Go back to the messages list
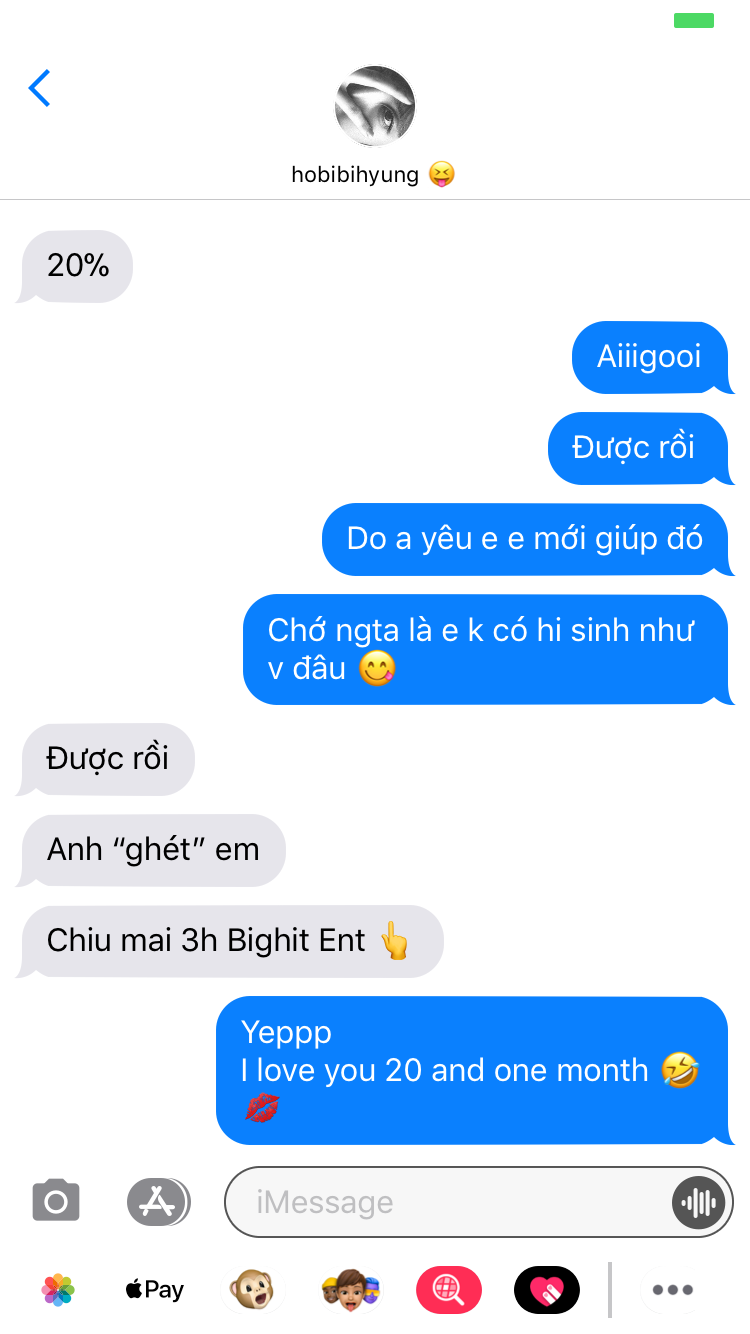This screenshot has height=1334, width=750. click(x=39, y=88)
